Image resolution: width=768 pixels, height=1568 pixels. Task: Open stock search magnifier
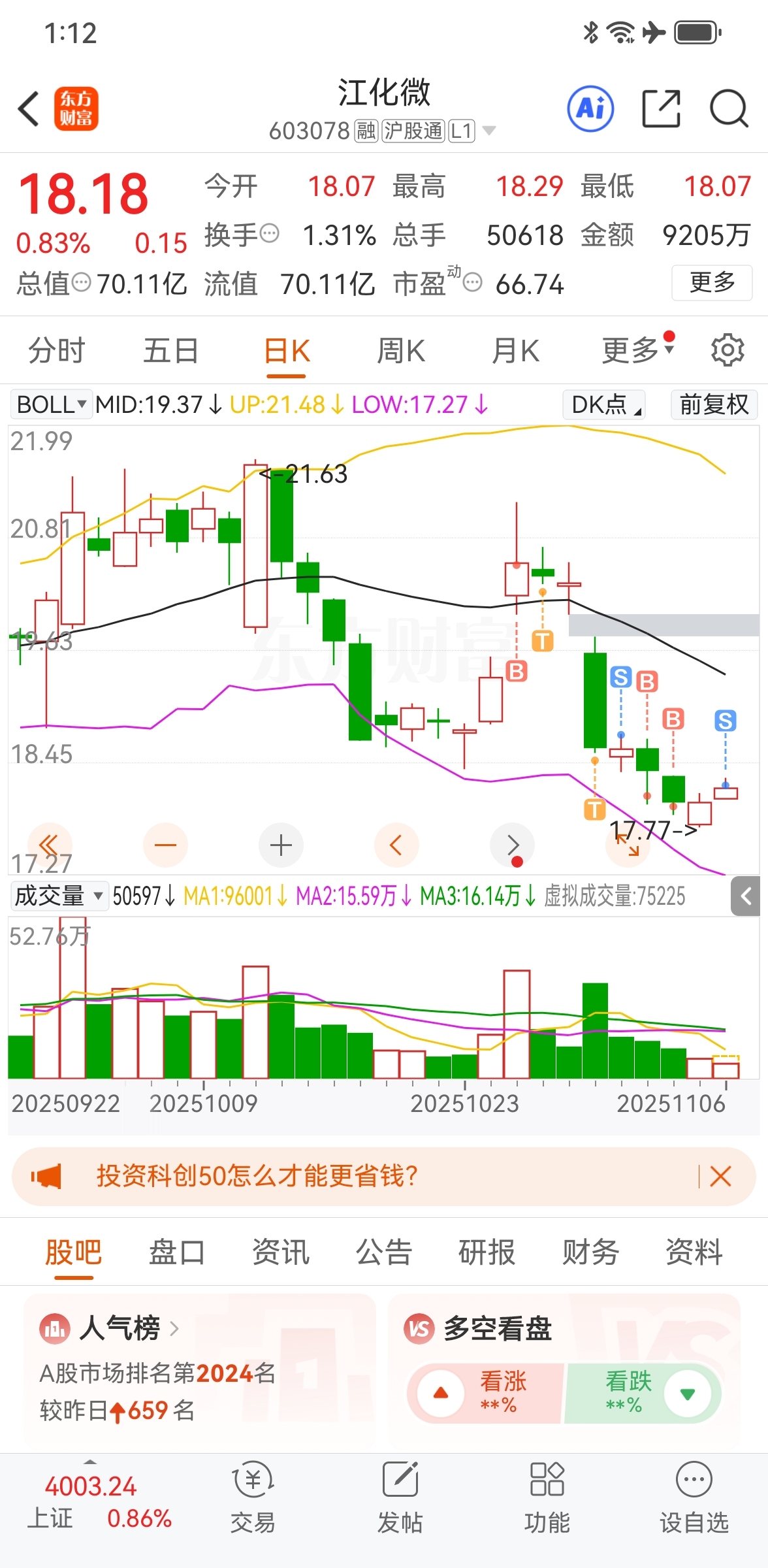click(729, 108)
